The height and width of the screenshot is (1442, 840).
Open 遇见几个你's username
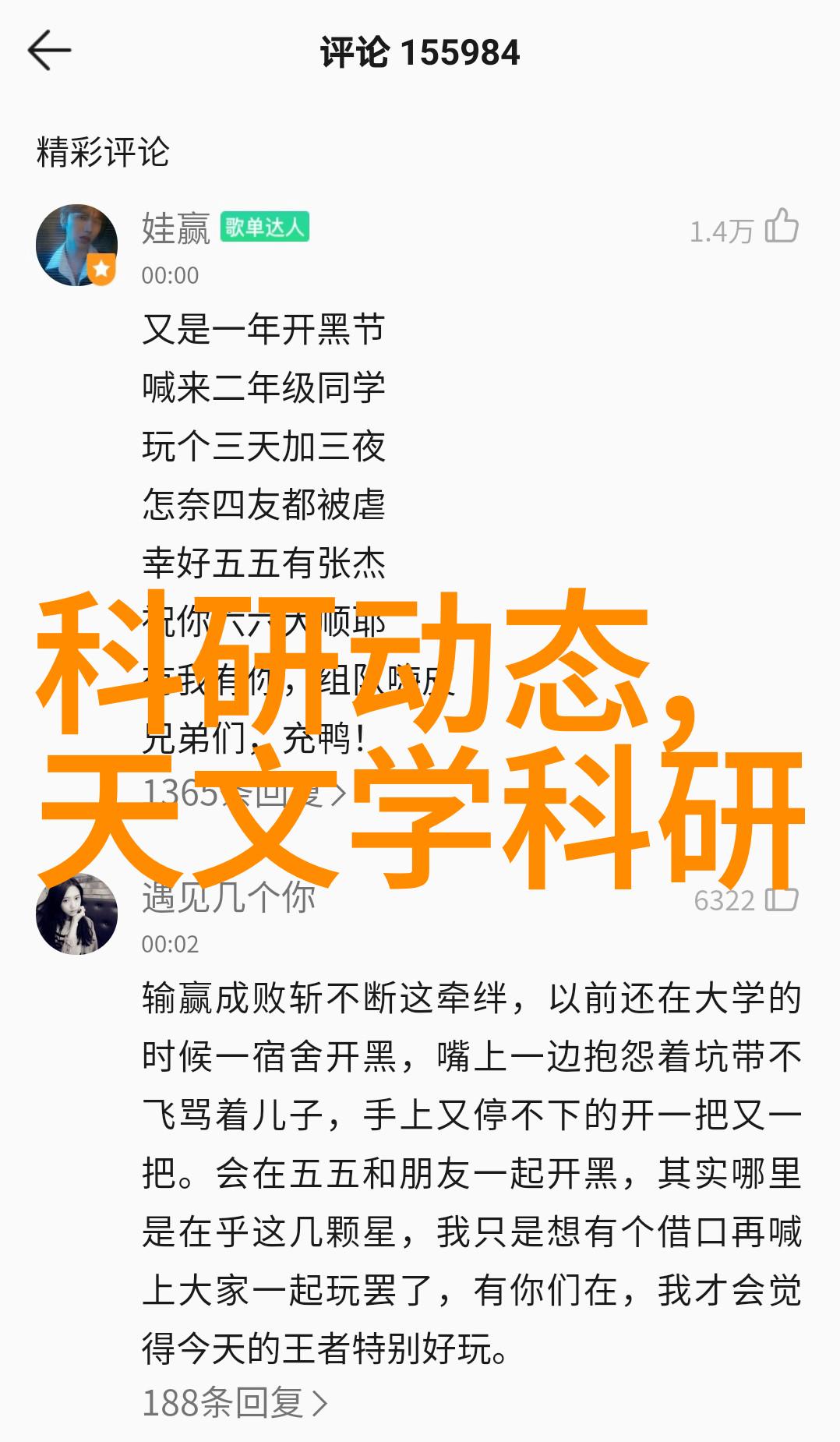point(228,898)
